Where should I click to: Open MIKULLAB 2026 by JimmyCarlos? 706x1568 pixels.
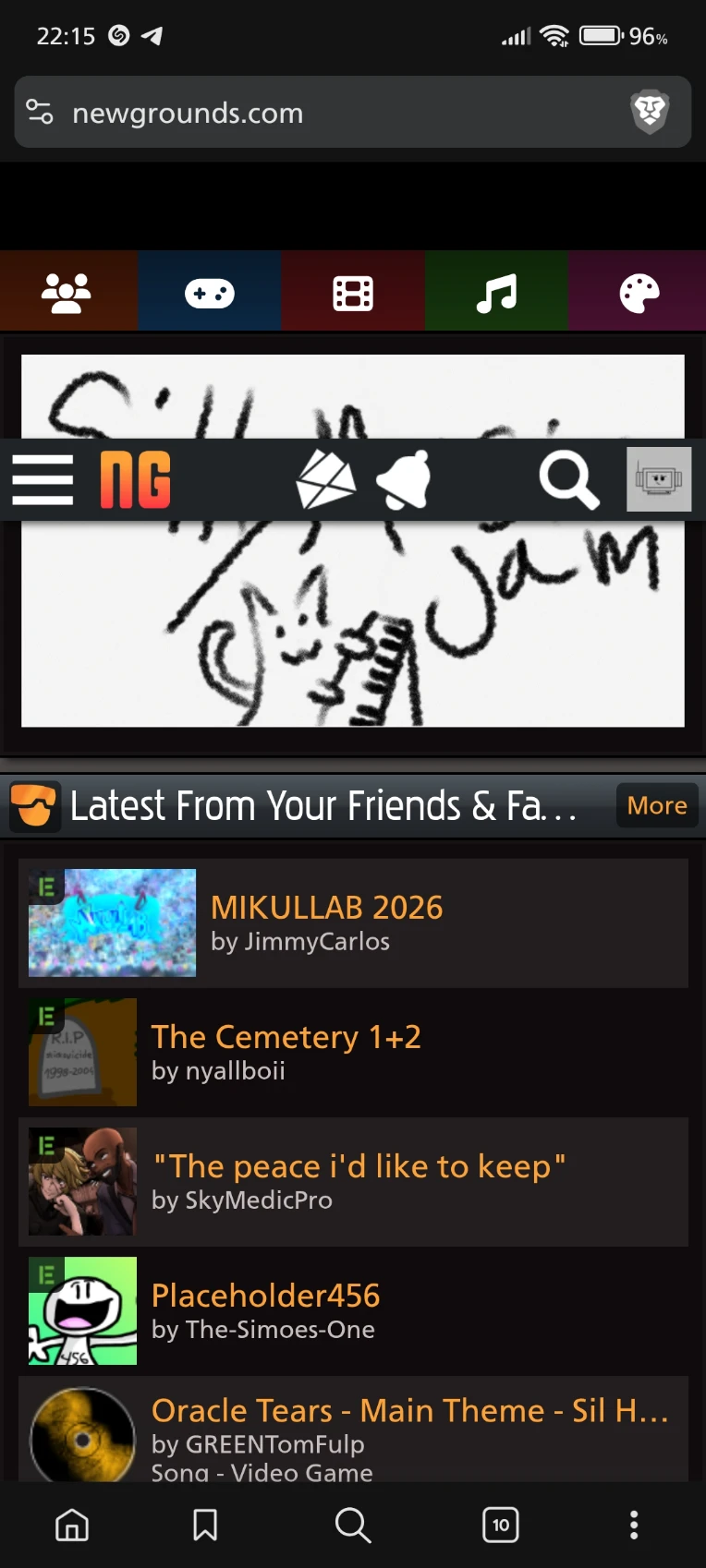point(353,923)
